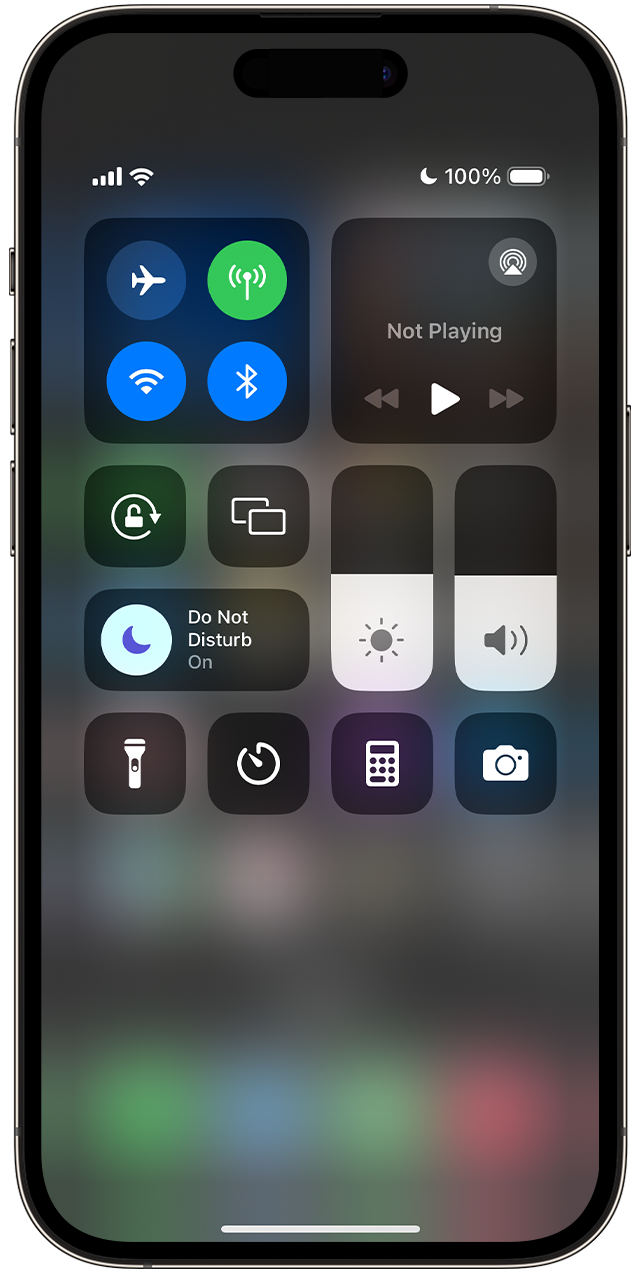Screen dimensions: 640x1278
Task: Turn off Cellular Data
Action: point(247,281)
